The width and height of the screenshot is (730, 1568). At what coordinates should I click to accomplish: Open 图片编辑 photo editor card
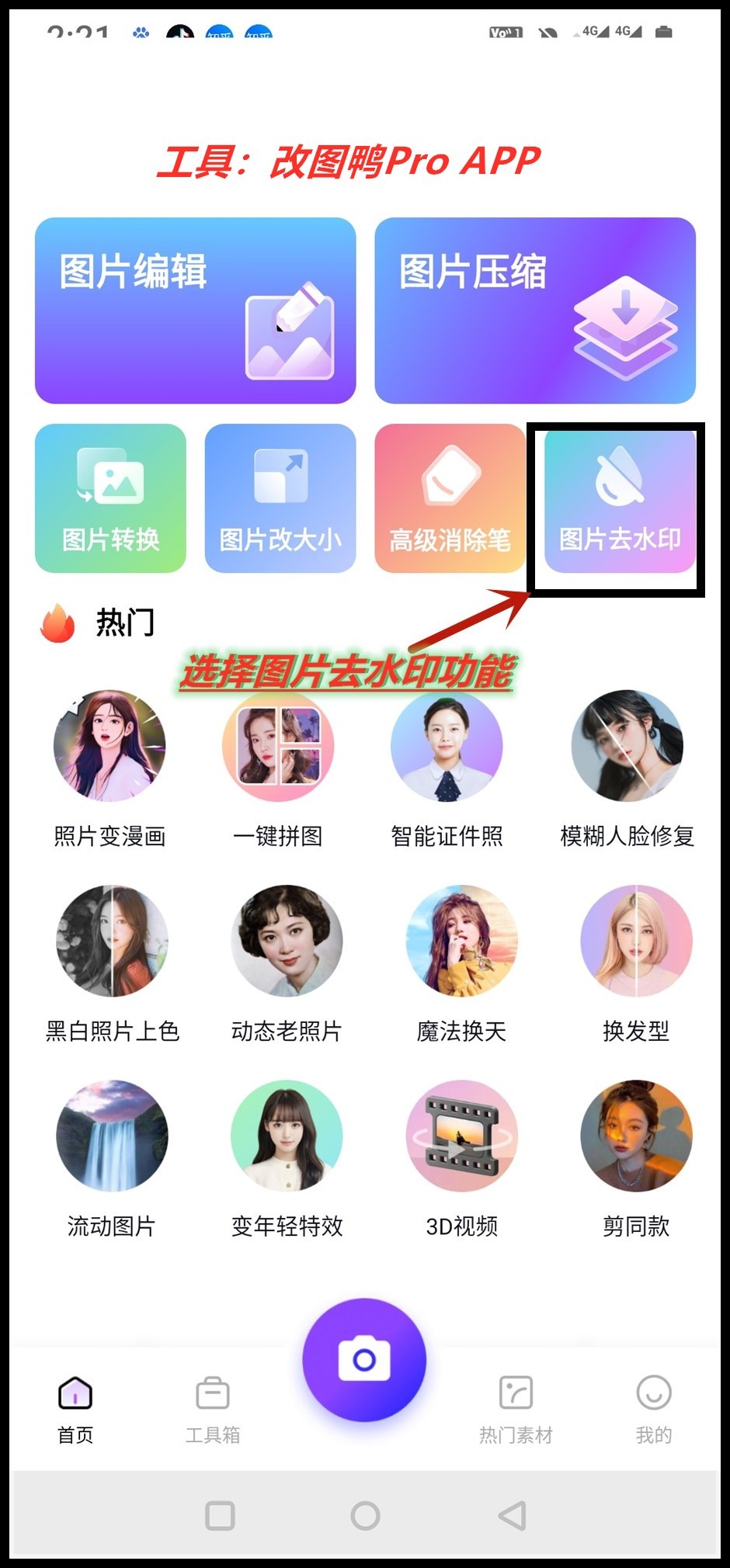tap(195, 310)
